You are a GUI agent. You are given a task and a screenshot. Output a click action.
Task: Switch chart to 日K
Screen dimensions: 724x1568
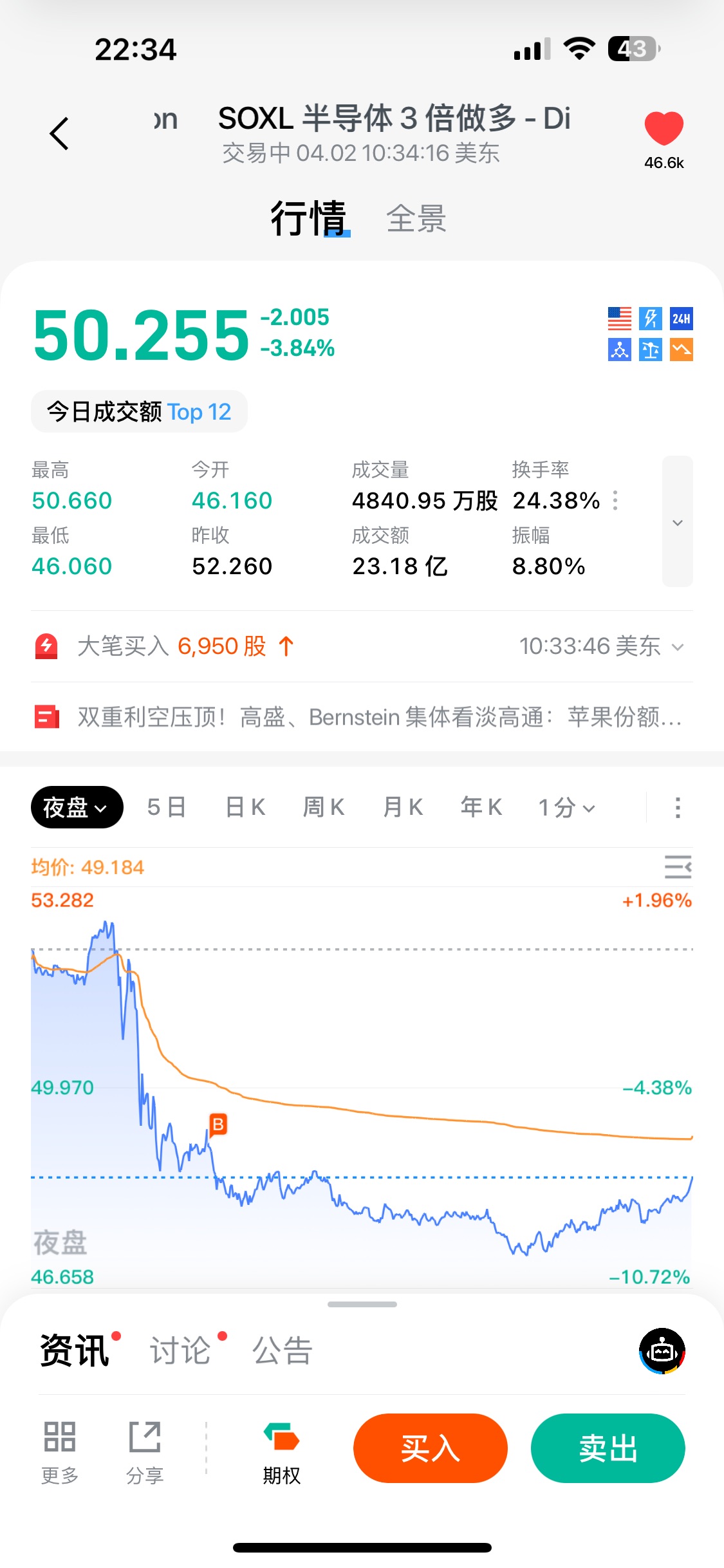tap(245, 807)
